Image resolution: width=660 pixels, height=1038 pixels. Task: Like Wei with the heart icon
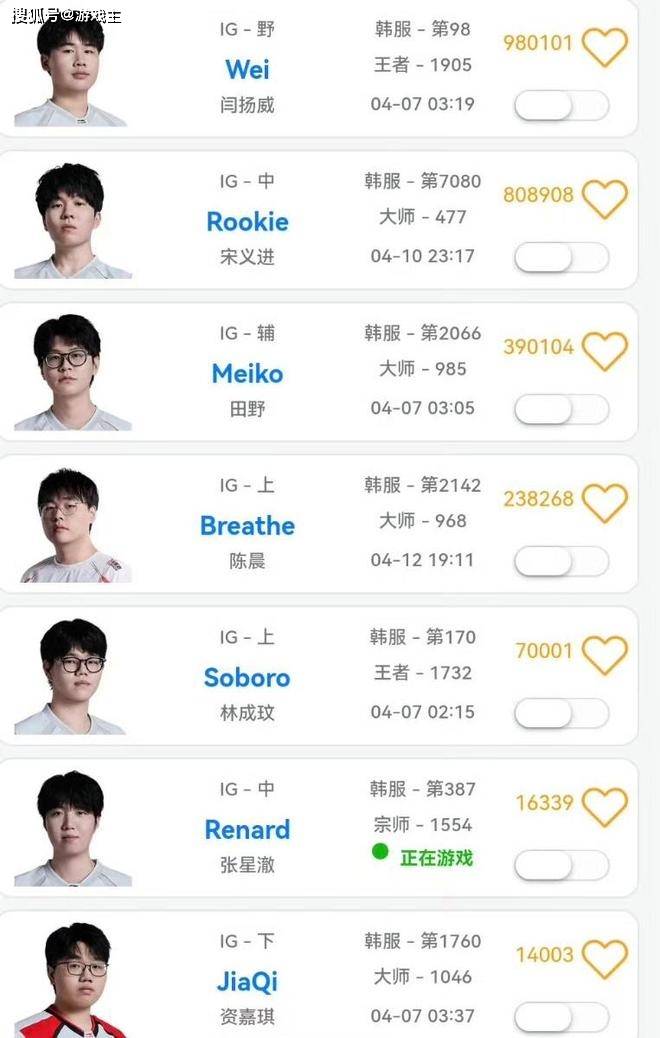pos(604,46)
